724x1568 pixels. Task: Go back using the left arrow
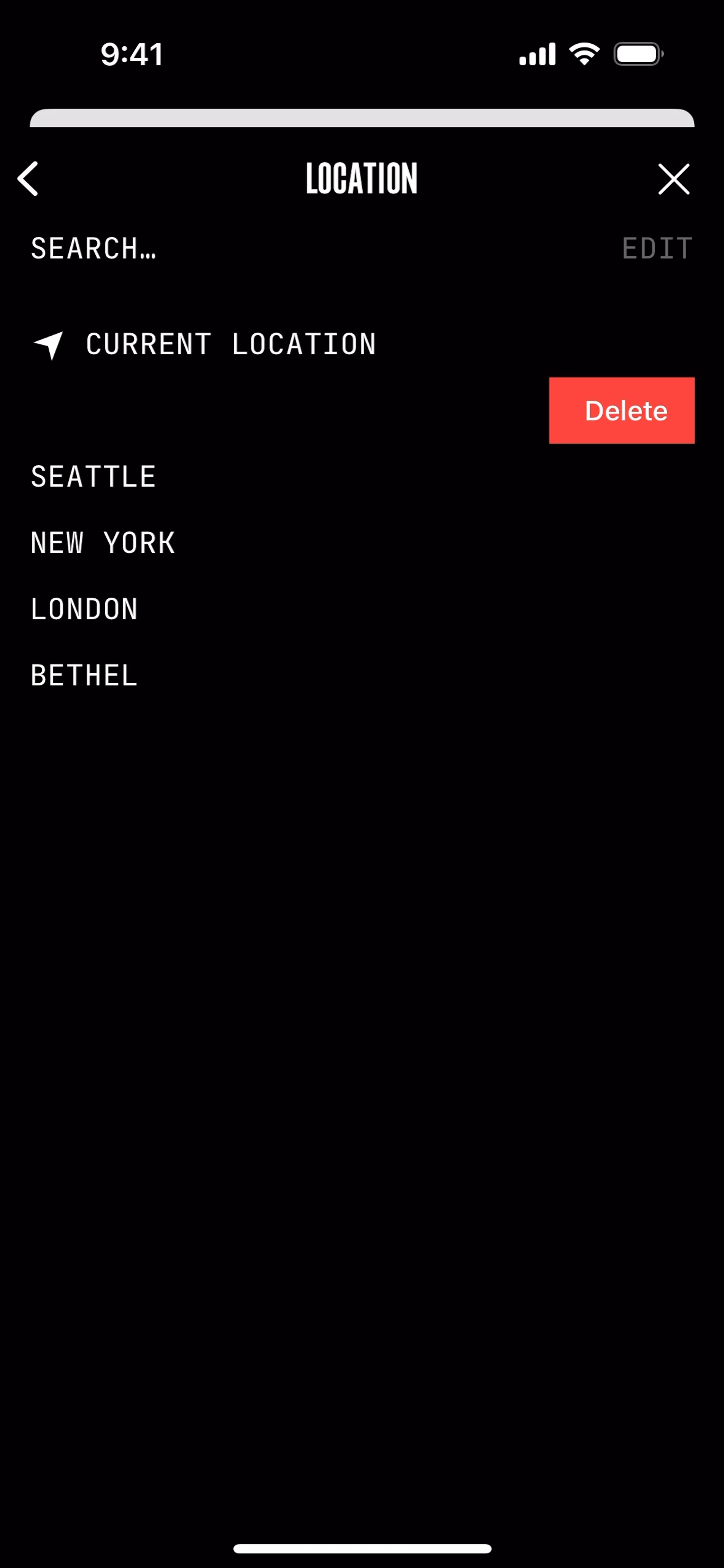[x=29, y=178]
